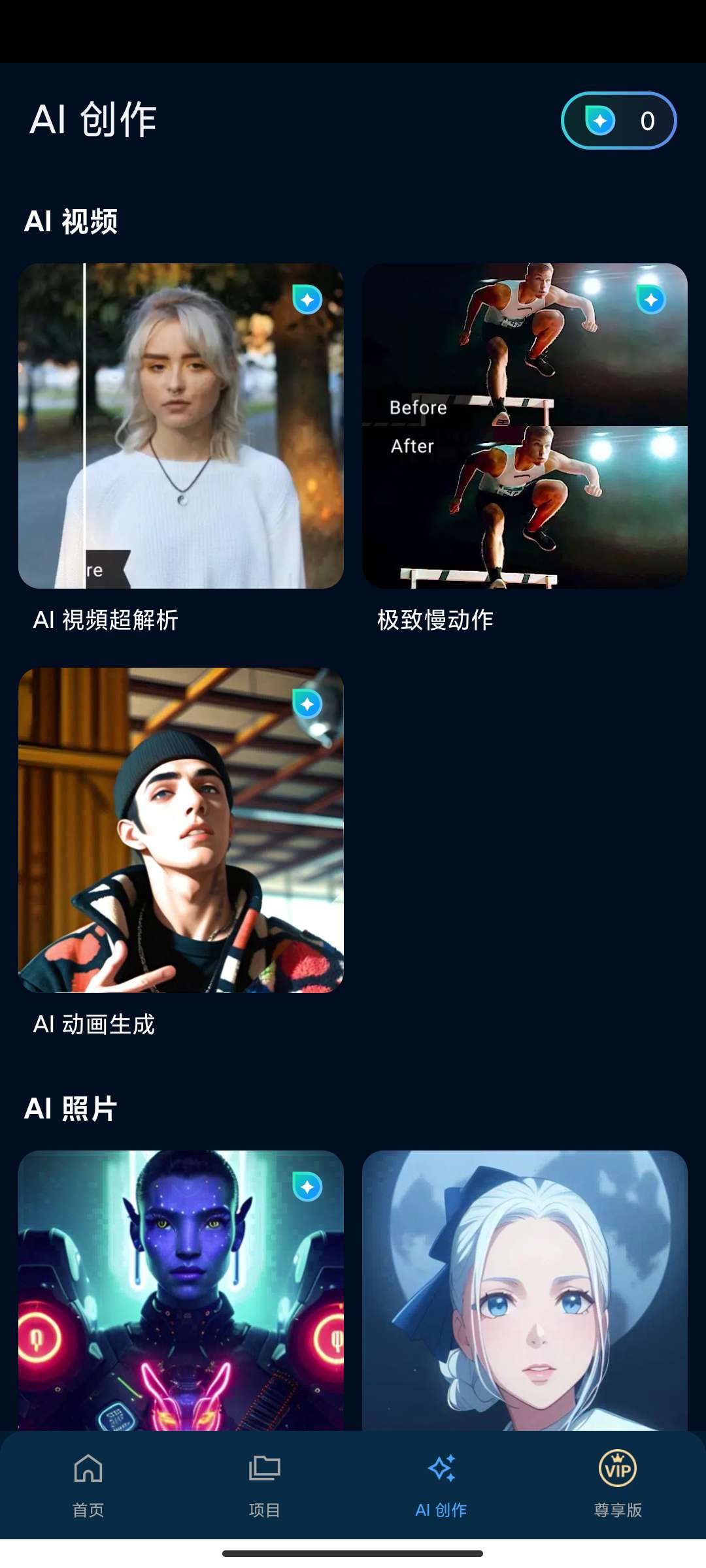This screenshot has height=1568, width=706.
Task: Open the AI 动画生成 card
Action: click(181, 830)
